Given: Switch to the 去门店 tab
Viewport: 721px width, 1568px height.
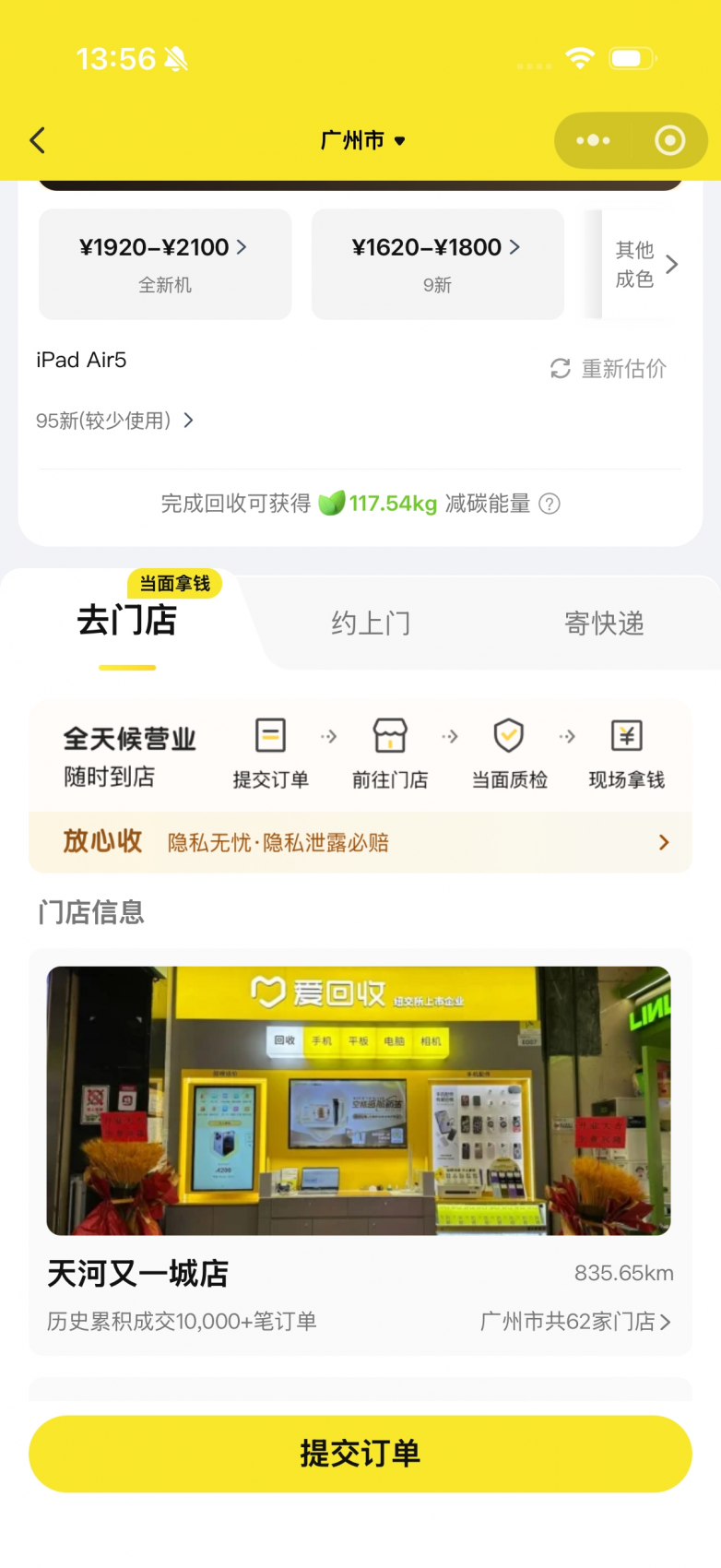Looking at the screenshot, I should (127, 621).
